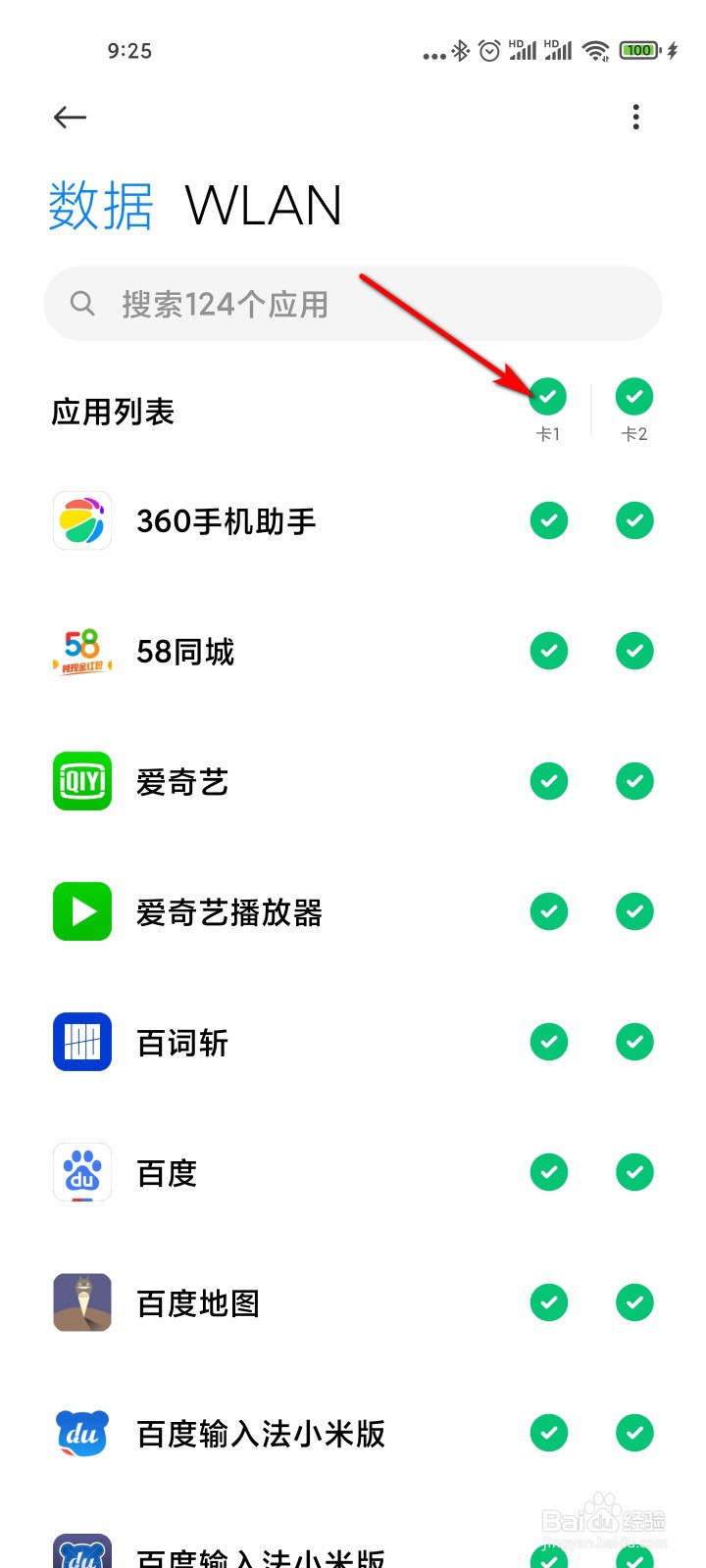Uncheck 卡2 for 百度
The image size is (706, 1568).
634,1172
